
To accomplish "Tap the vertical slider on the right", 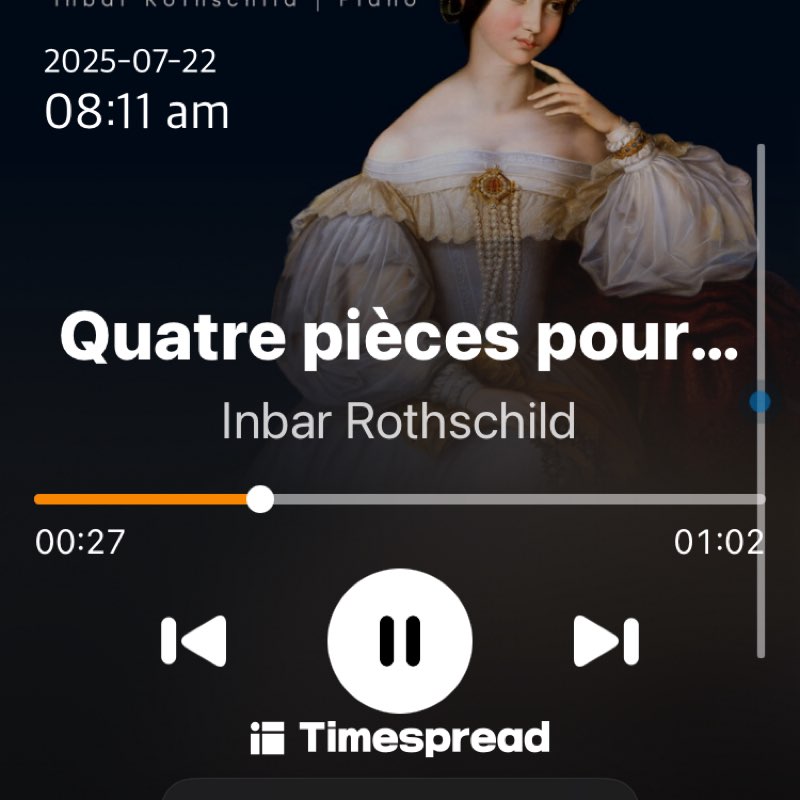I will click(761, 401).
